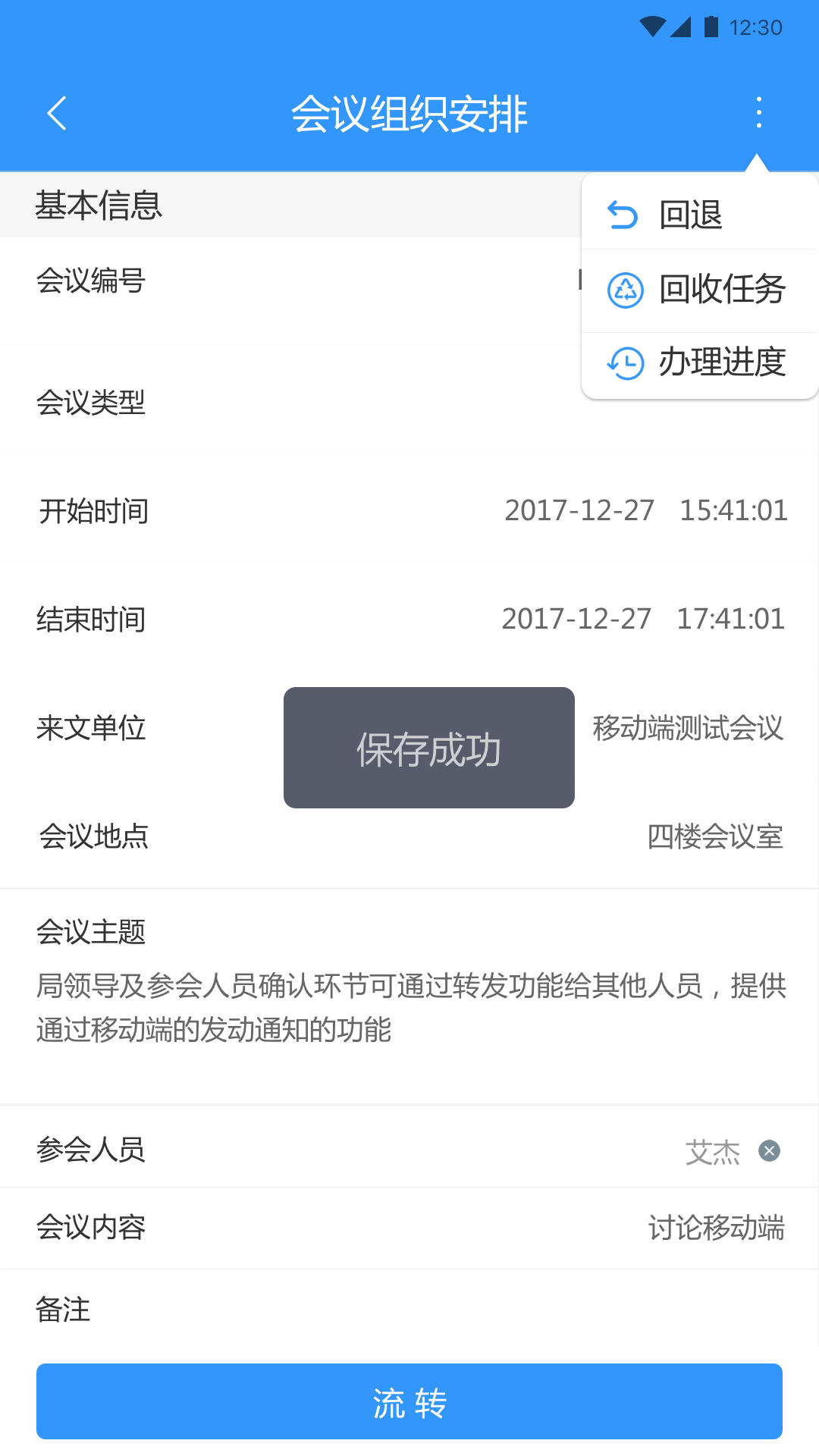The image size is (819, 1456).
Task: Remove attendee 艾杰 with the x icon
Action: click(x=769, y=1151)
